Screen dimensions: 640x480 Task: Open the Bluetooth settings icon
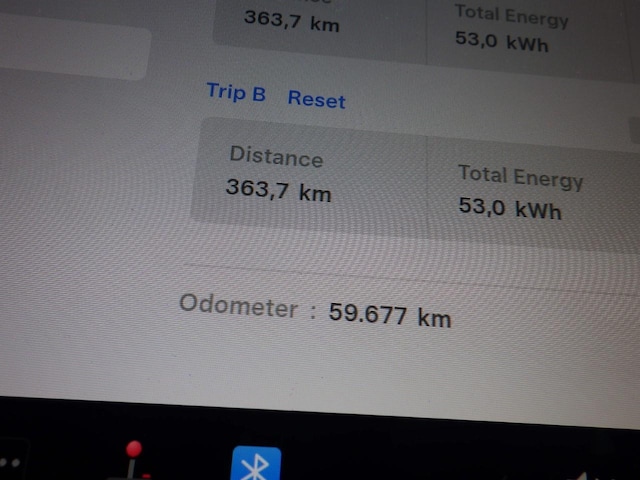click(256, 466)
